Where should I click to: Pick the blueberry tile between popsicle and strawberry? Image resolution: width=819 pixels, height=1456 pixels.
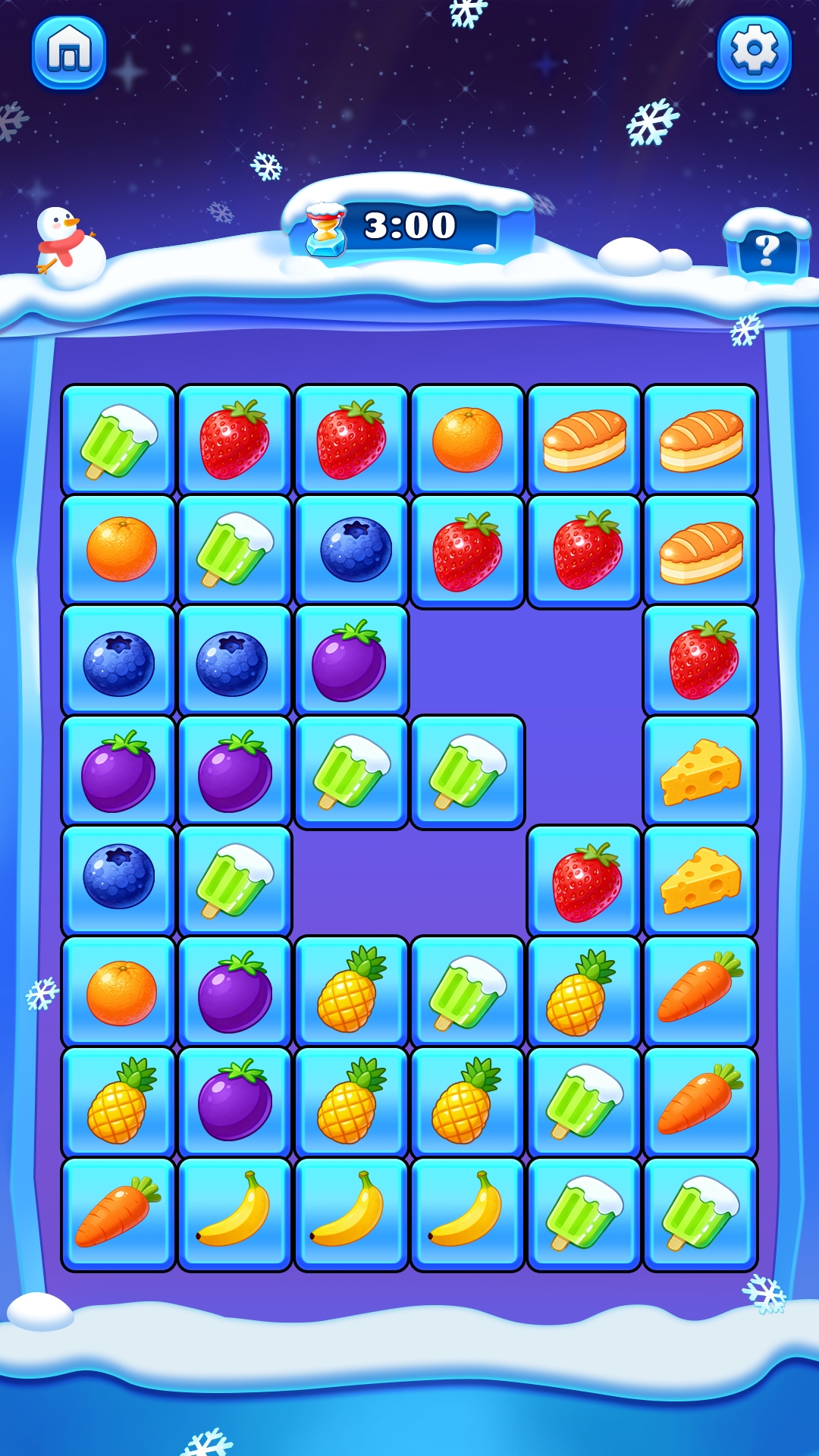pyautogui.click(x=351, y=551)
